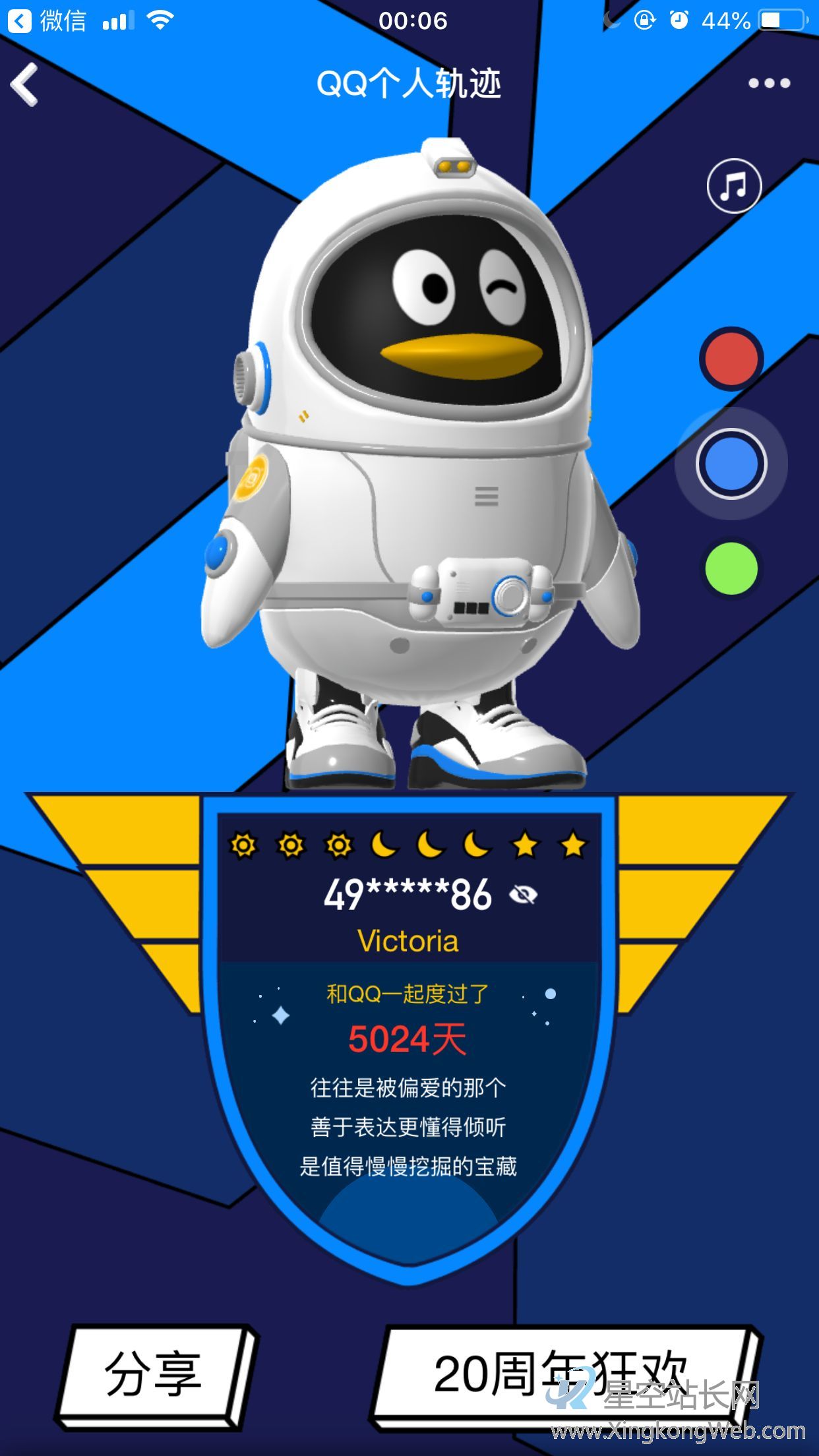This screenshot has width=819, height=1456.
Task: Go back from QQ个人轨迹 page
Action: 25,84
